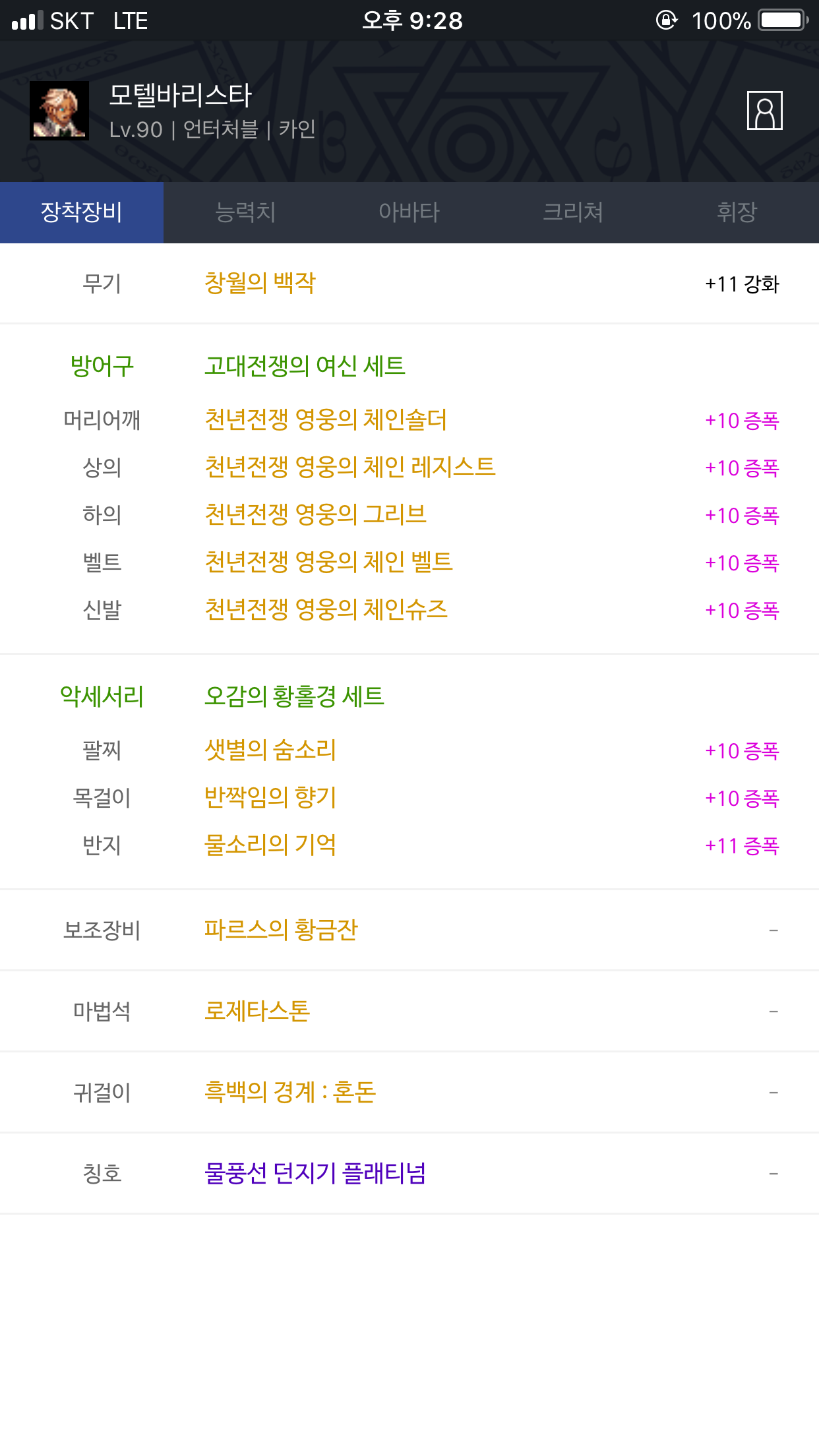This screenshot has width=819, height=1456.
Task: Open bracelet item 샛별의 숨소리
Action: click(x=270, y=750)
